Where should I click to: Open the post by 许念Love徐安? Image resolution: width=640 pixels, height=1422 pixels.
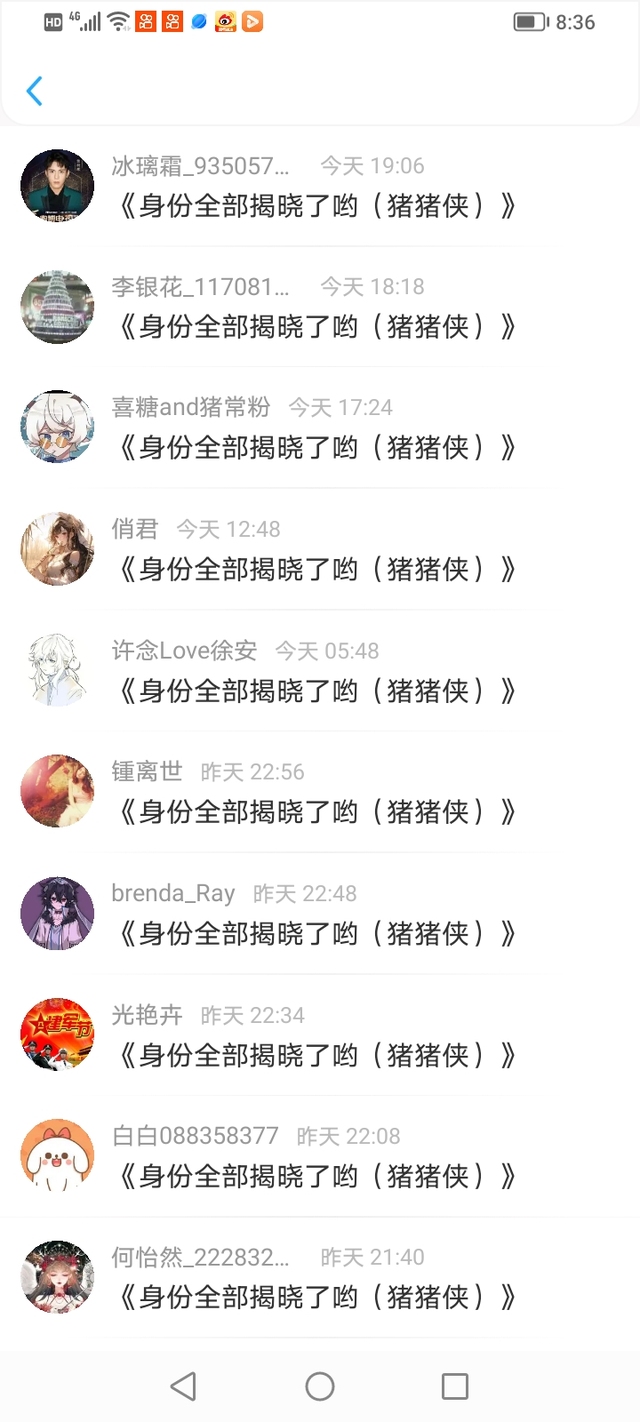pyautogui.click(x=317, y=691)
